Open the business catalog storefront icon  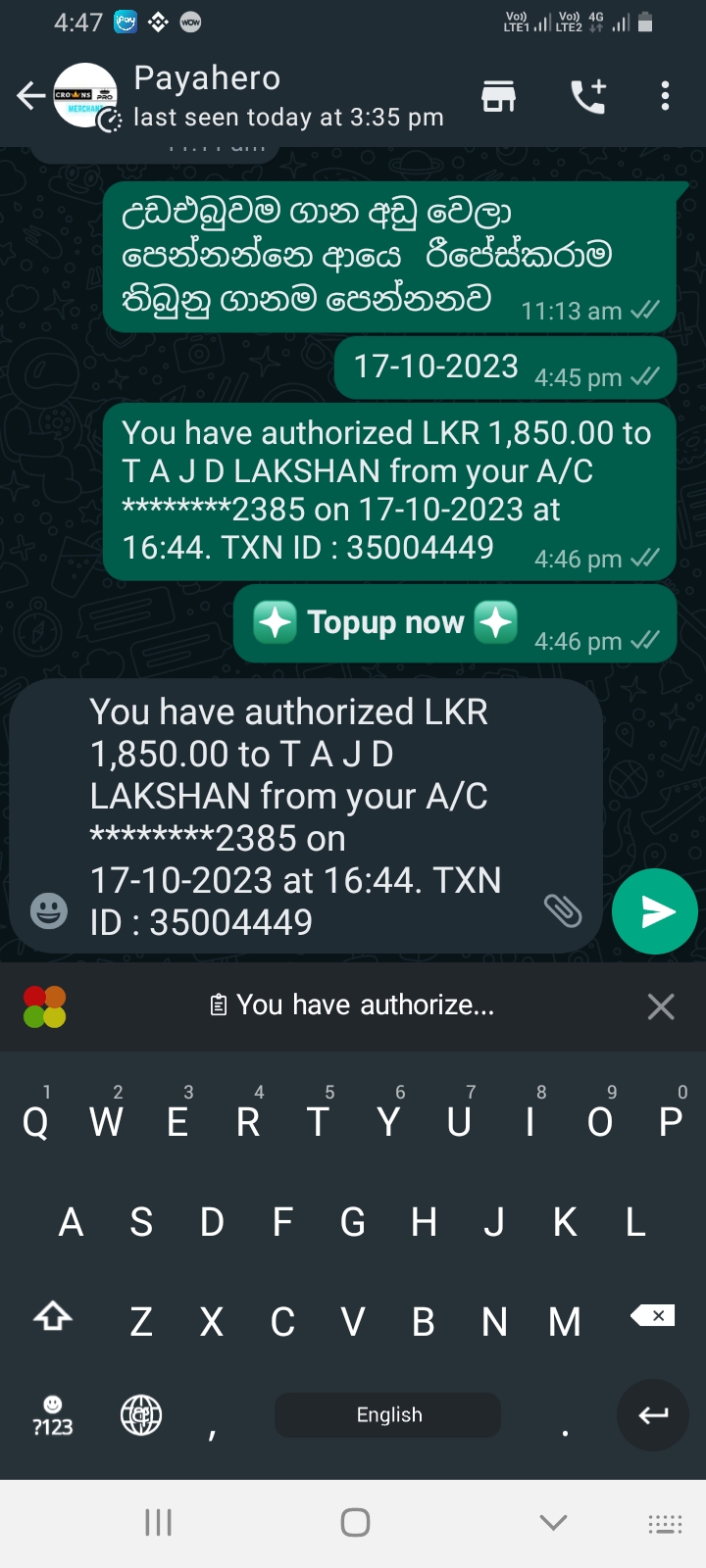point(498,96)
